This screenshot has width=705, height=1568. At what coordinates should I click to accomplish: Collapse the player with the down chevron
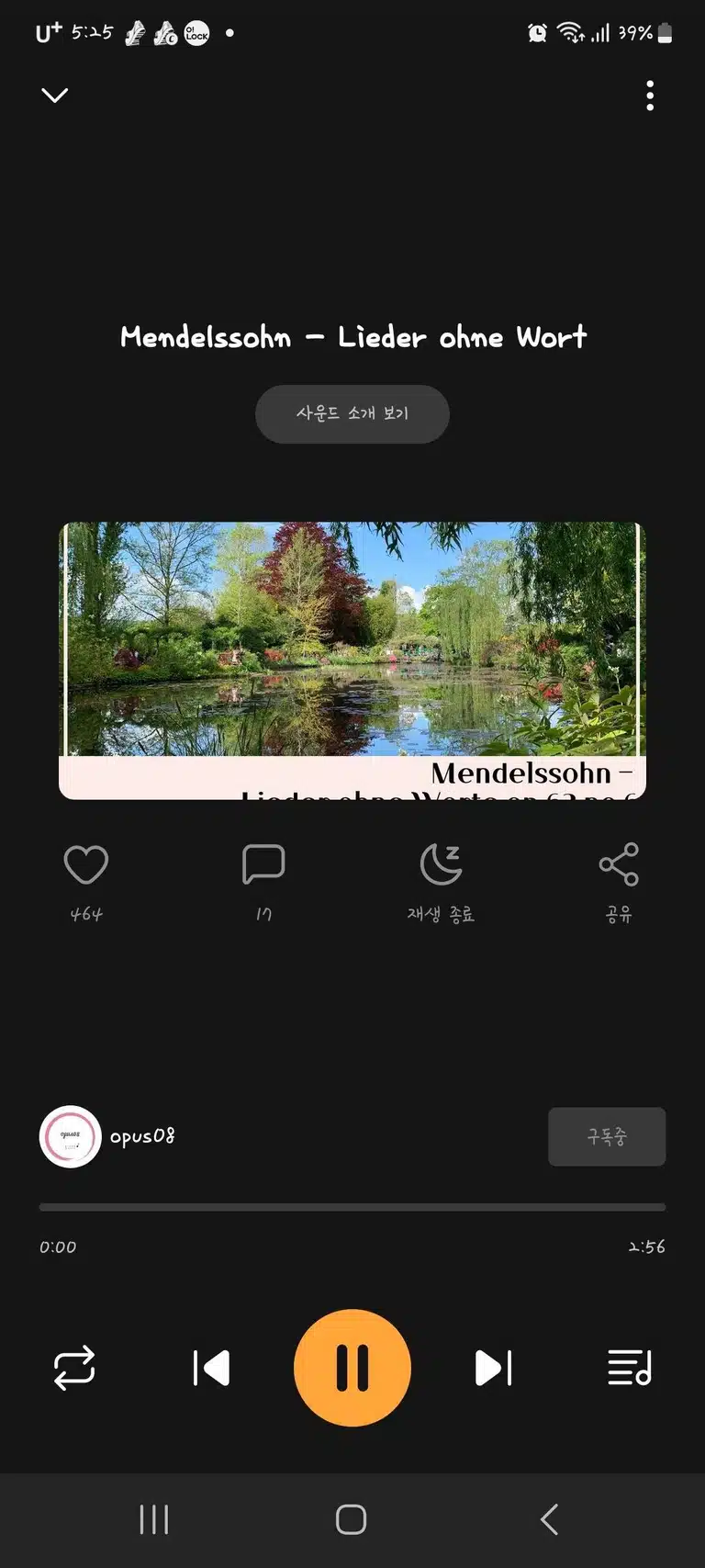[55, 95]
